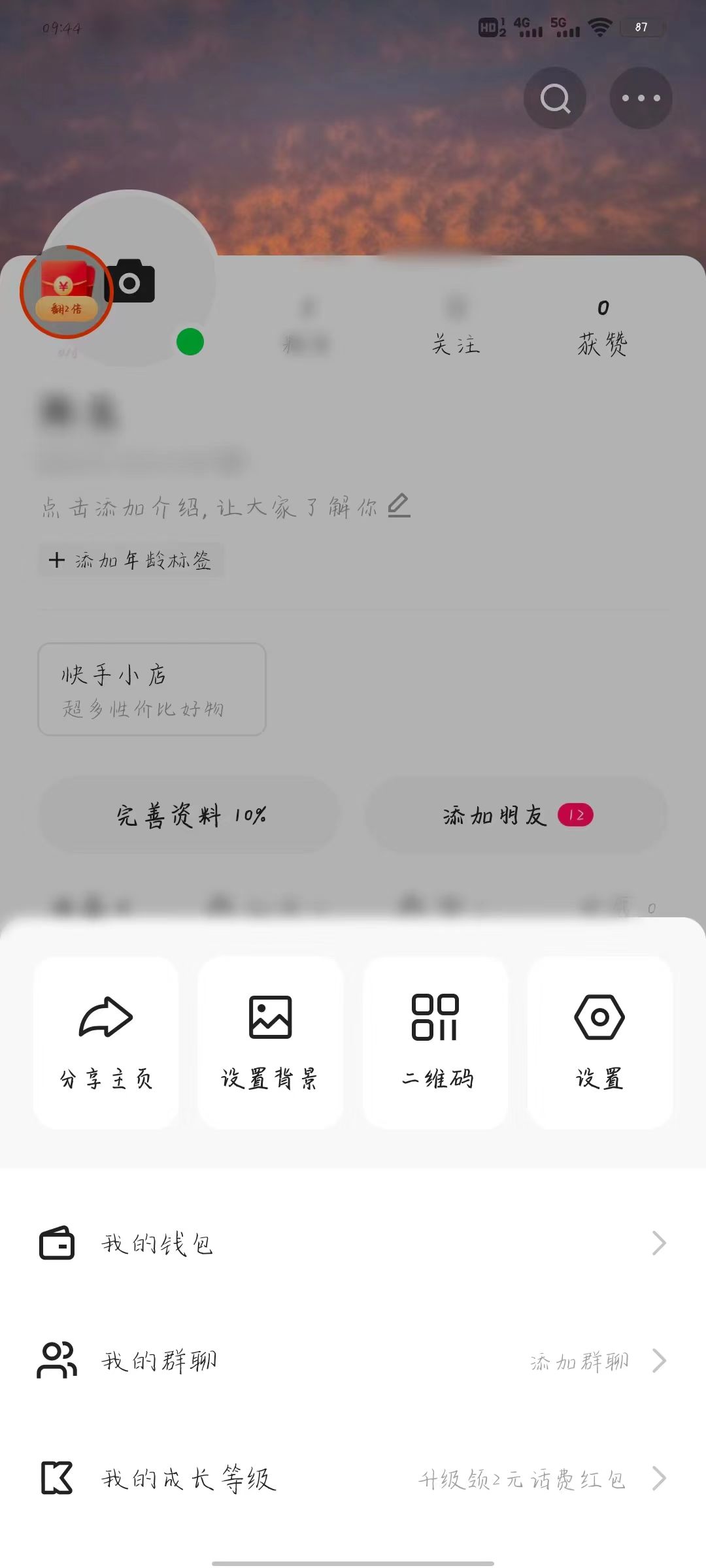Open the 分享主页 share icon
This screenshot has width=706, height=1568.
[105, 1017]
